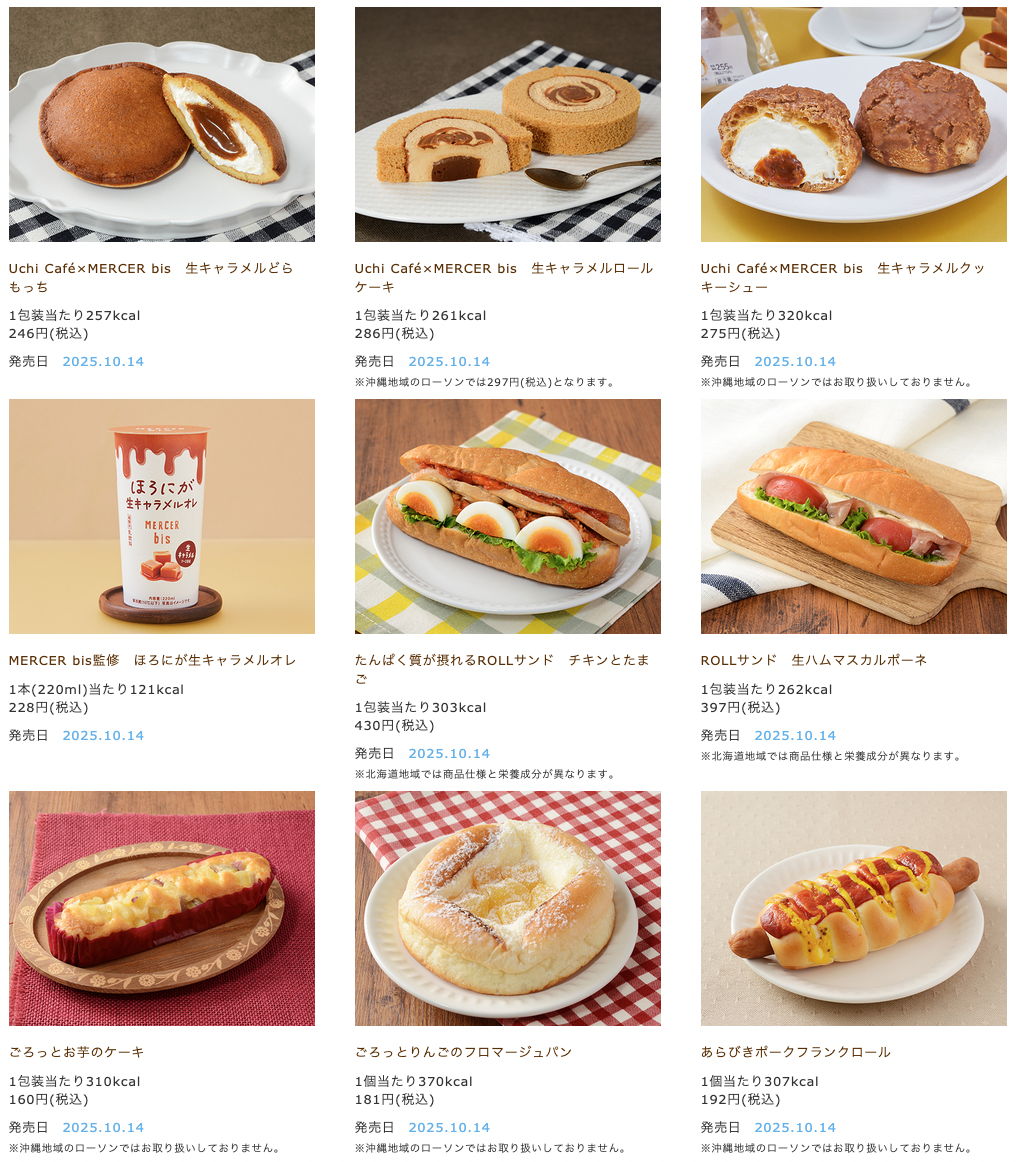This screenshot has width=1017, height=1162.
Task: Open the あらびきポークフランクロール product
Action: (853, 908)
